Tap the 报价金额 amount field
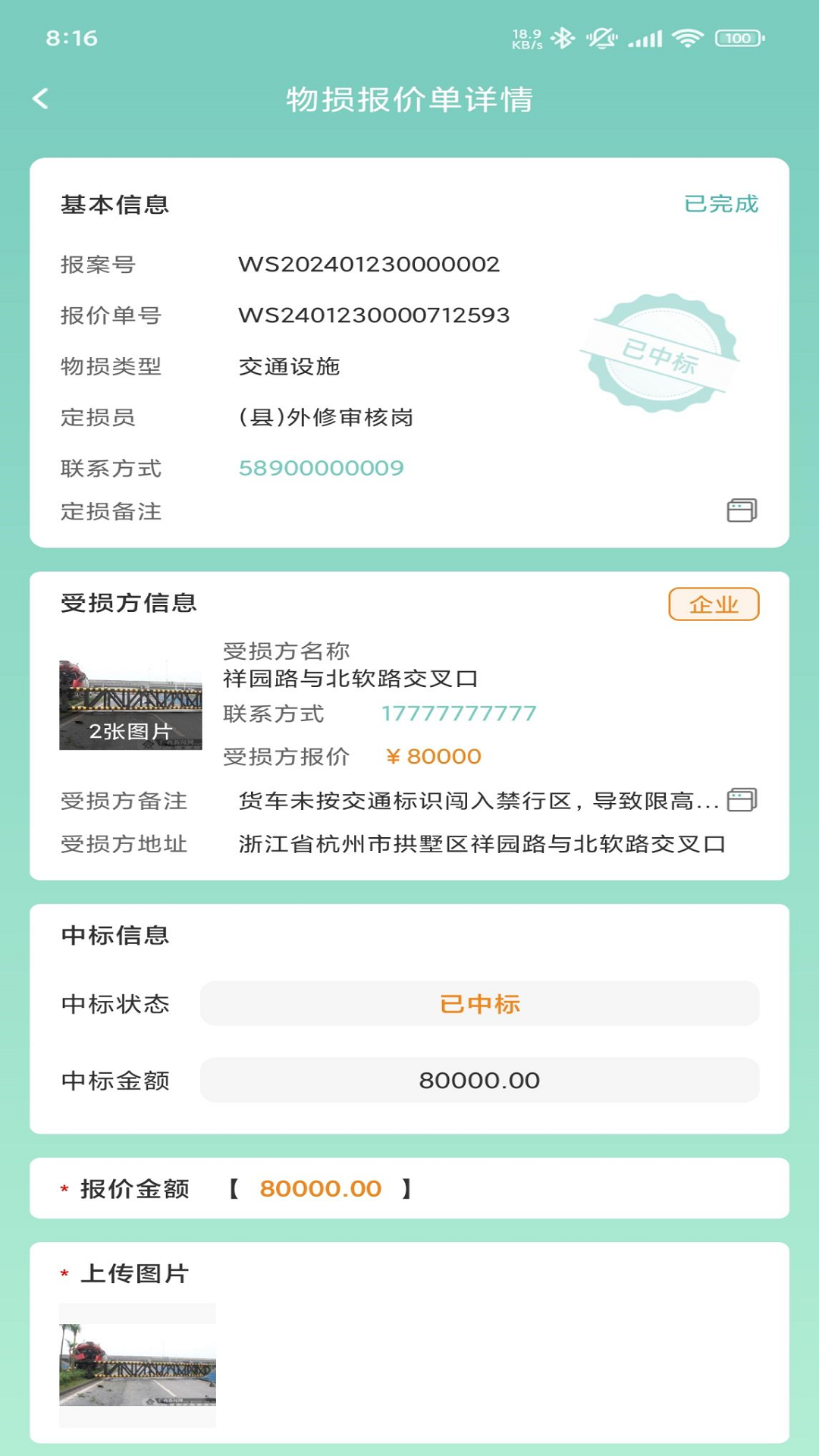The height and width of the screenshot is (1456, 819). click(322, 1188)
